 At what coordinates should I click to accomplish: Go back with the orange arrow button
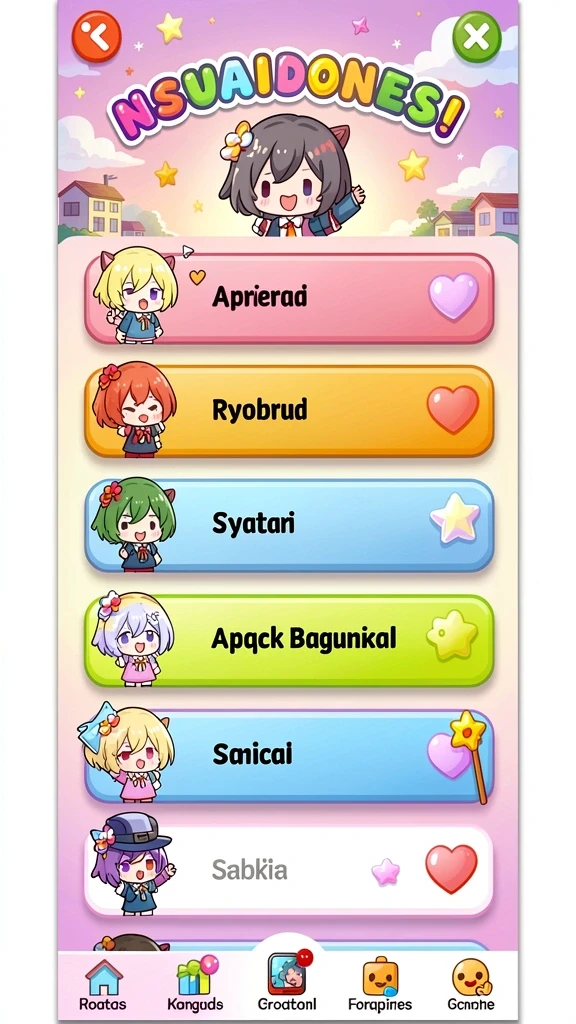click(97, 37)
